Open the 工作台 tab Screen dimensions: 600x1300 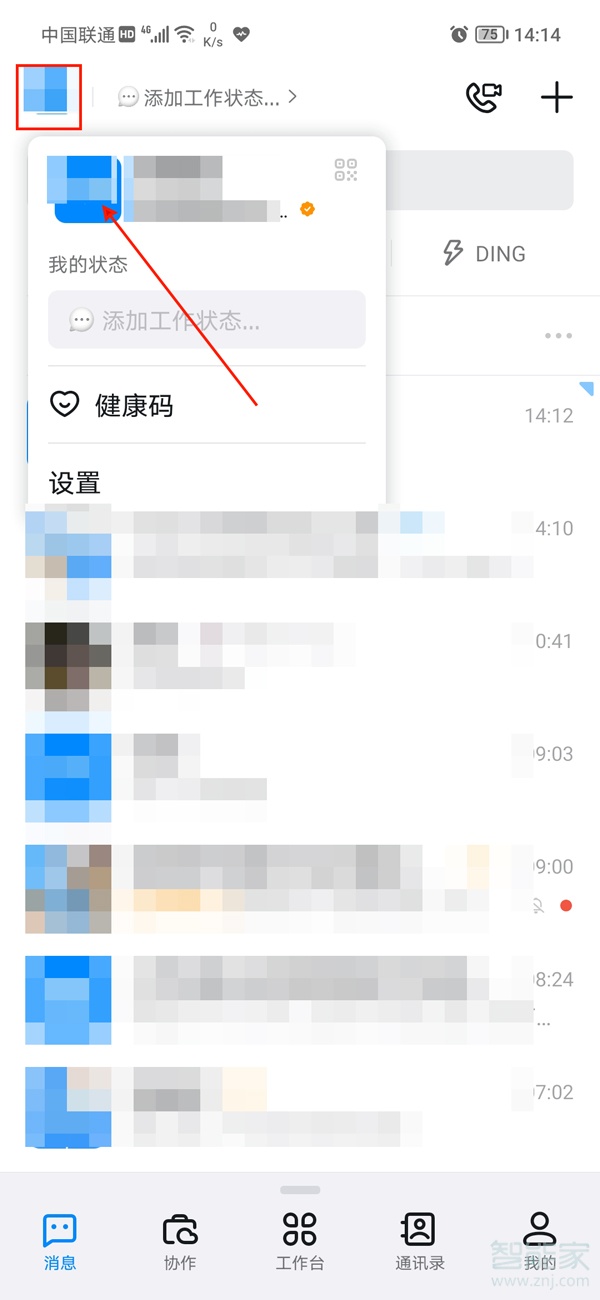[x=300, y=1241]
